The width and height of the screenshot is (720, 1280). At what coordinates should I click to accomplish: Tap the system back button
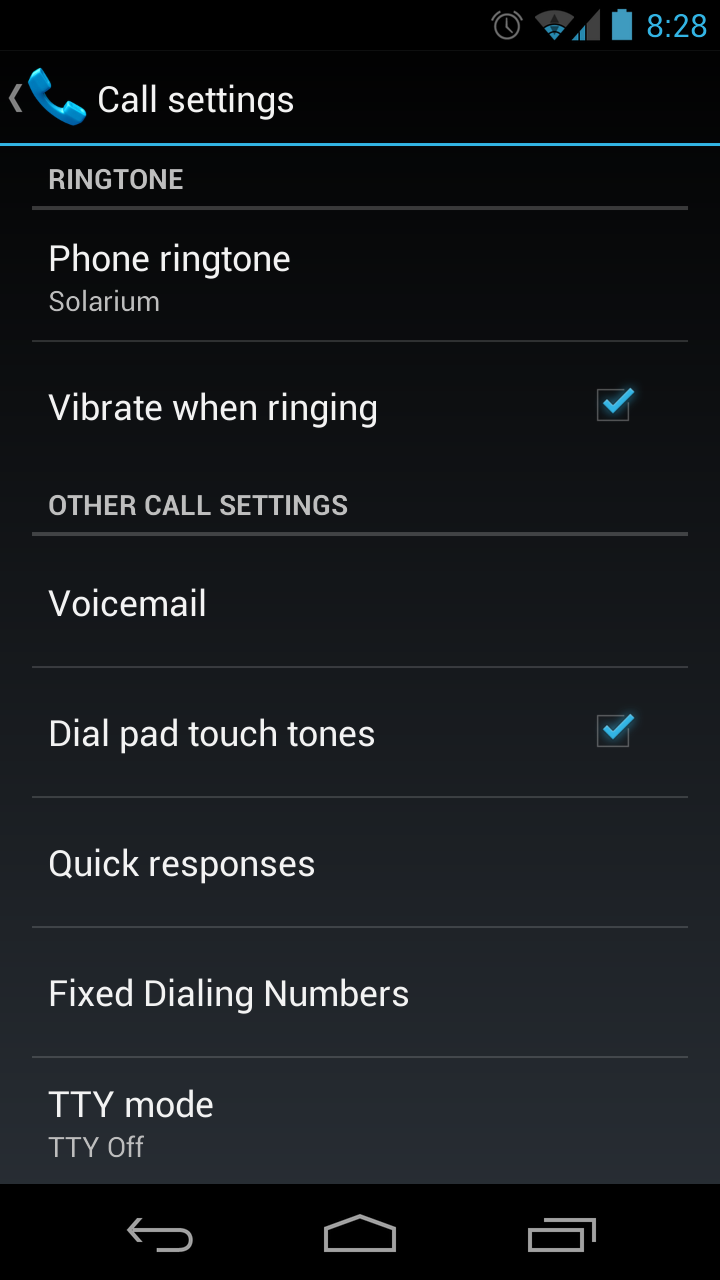coord(160,1236)
